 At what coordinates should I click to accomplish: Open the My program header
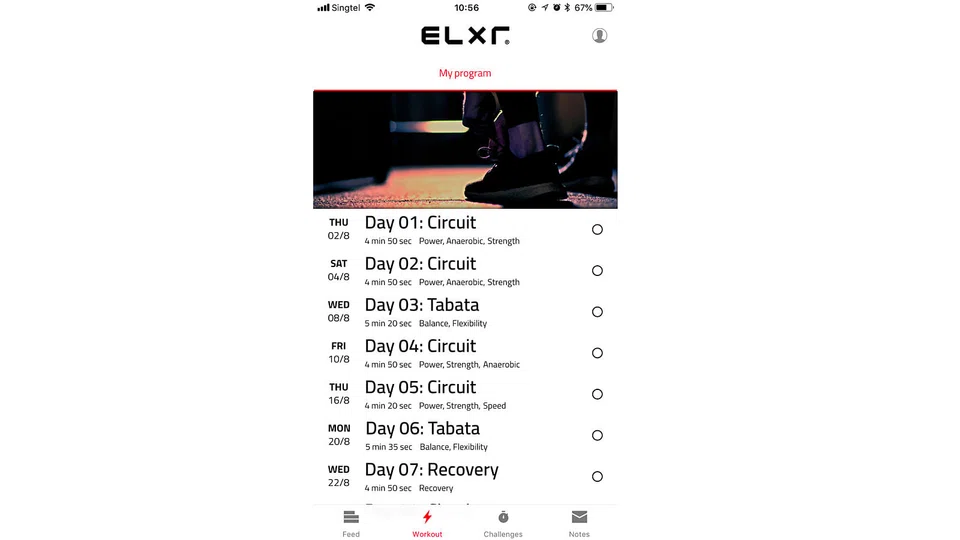[x=465, y=73]
